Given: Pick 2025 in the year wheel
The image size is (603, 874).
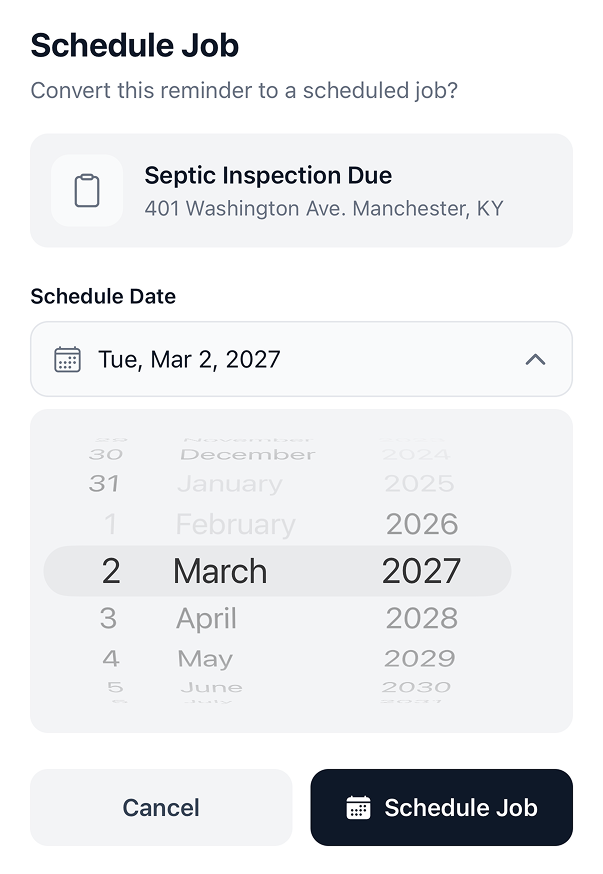Looking at the screenshot, I should [419, 484].
